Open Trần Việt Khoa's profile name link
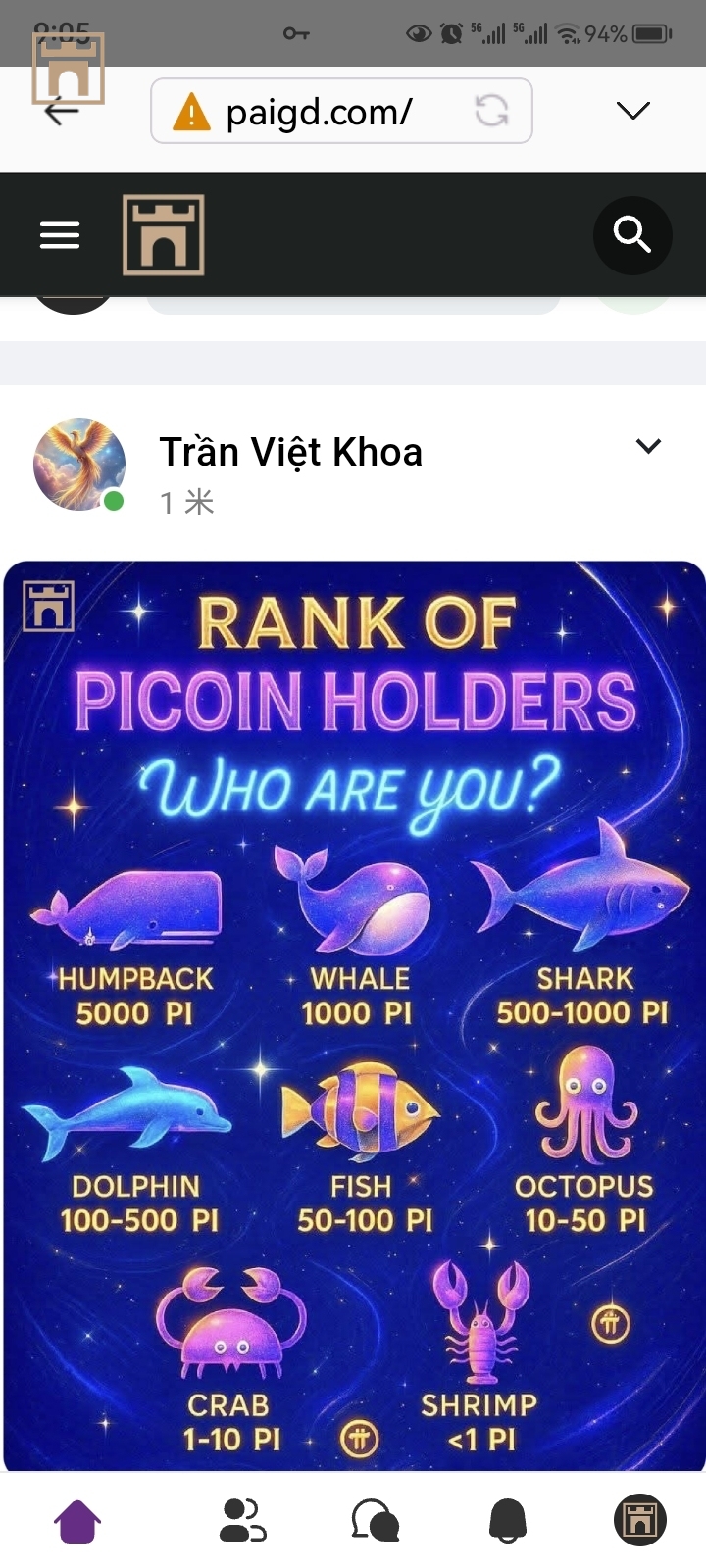706x1568 pixels. point(291,452)
